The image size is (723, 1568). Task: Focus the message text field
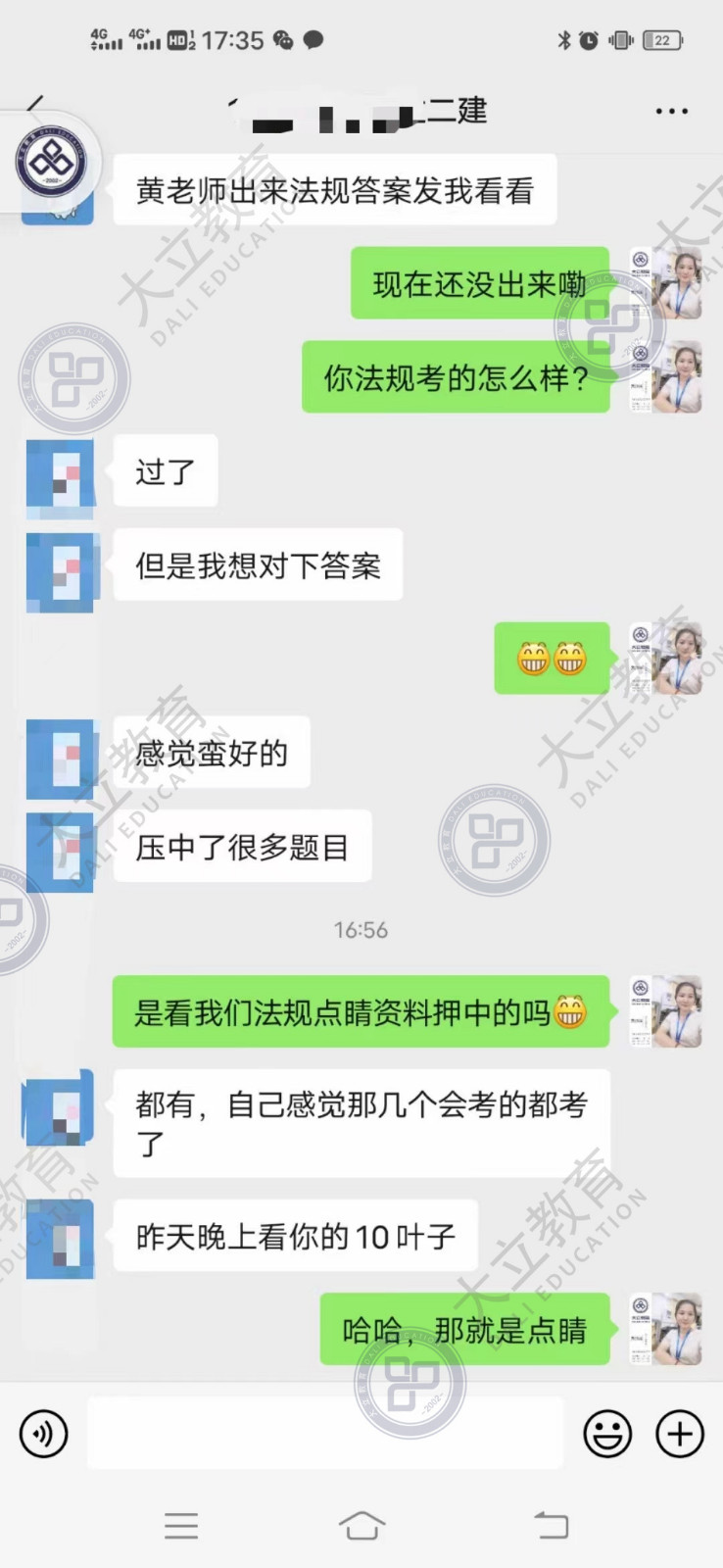click(x=325, y=1434)
